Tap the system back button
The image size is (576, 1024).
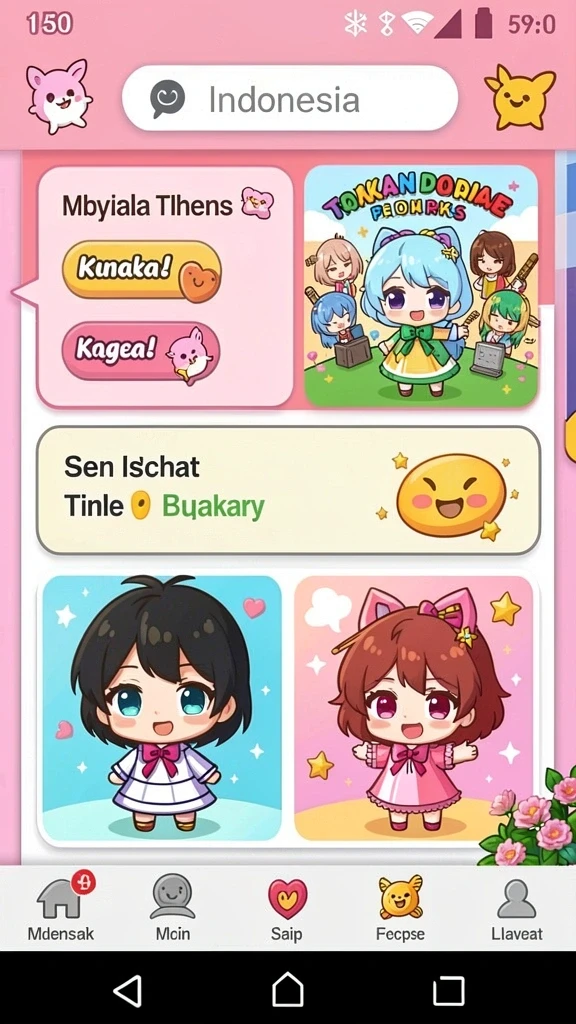128,990
